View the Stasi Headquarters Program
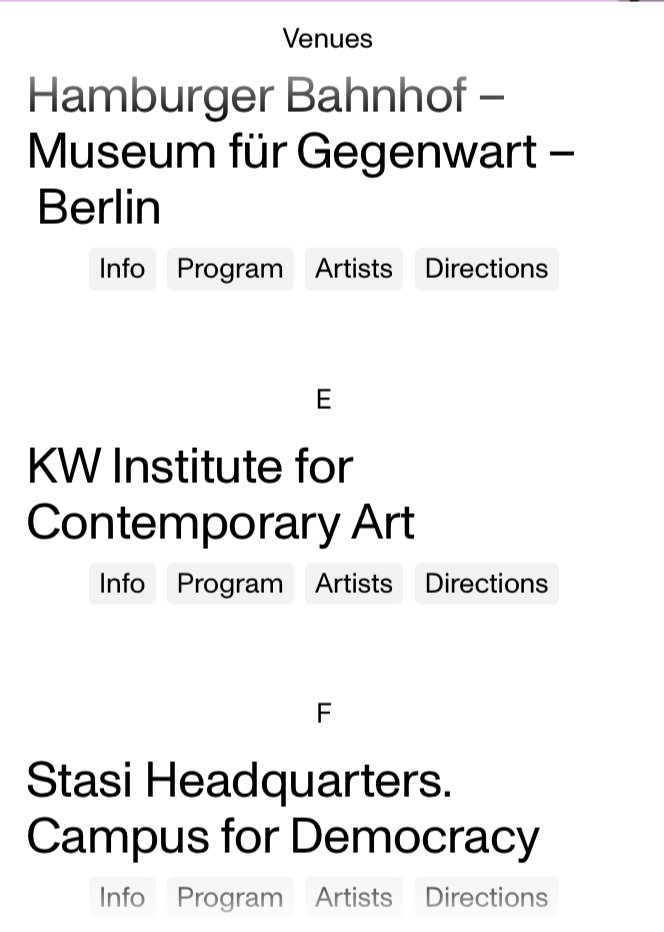Viewport: 664px width, 932px height. point(230,897)
